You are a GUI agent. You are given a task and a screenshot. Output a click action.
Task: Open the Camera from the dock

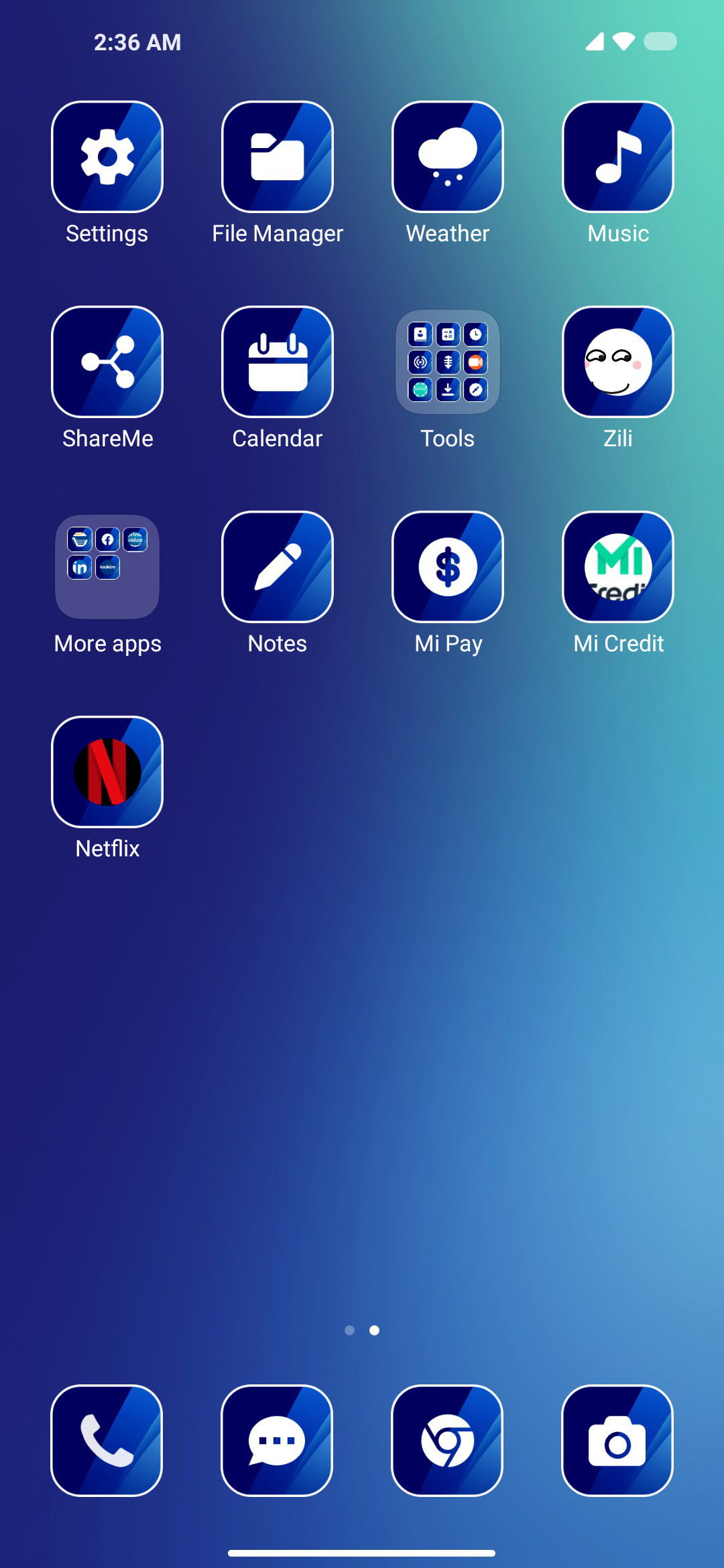[x=617, y=1441]
